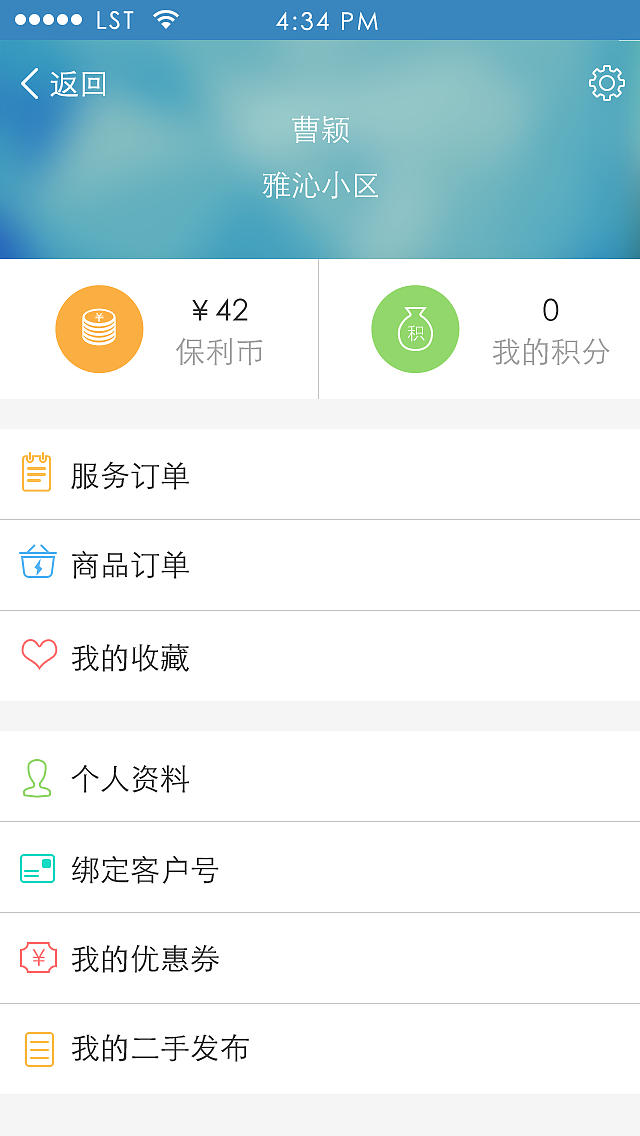Image resolution: width=640 pixels, height=1136 pixels.
Task: Open the settings gear icon
Action: (x=606, y=83)
